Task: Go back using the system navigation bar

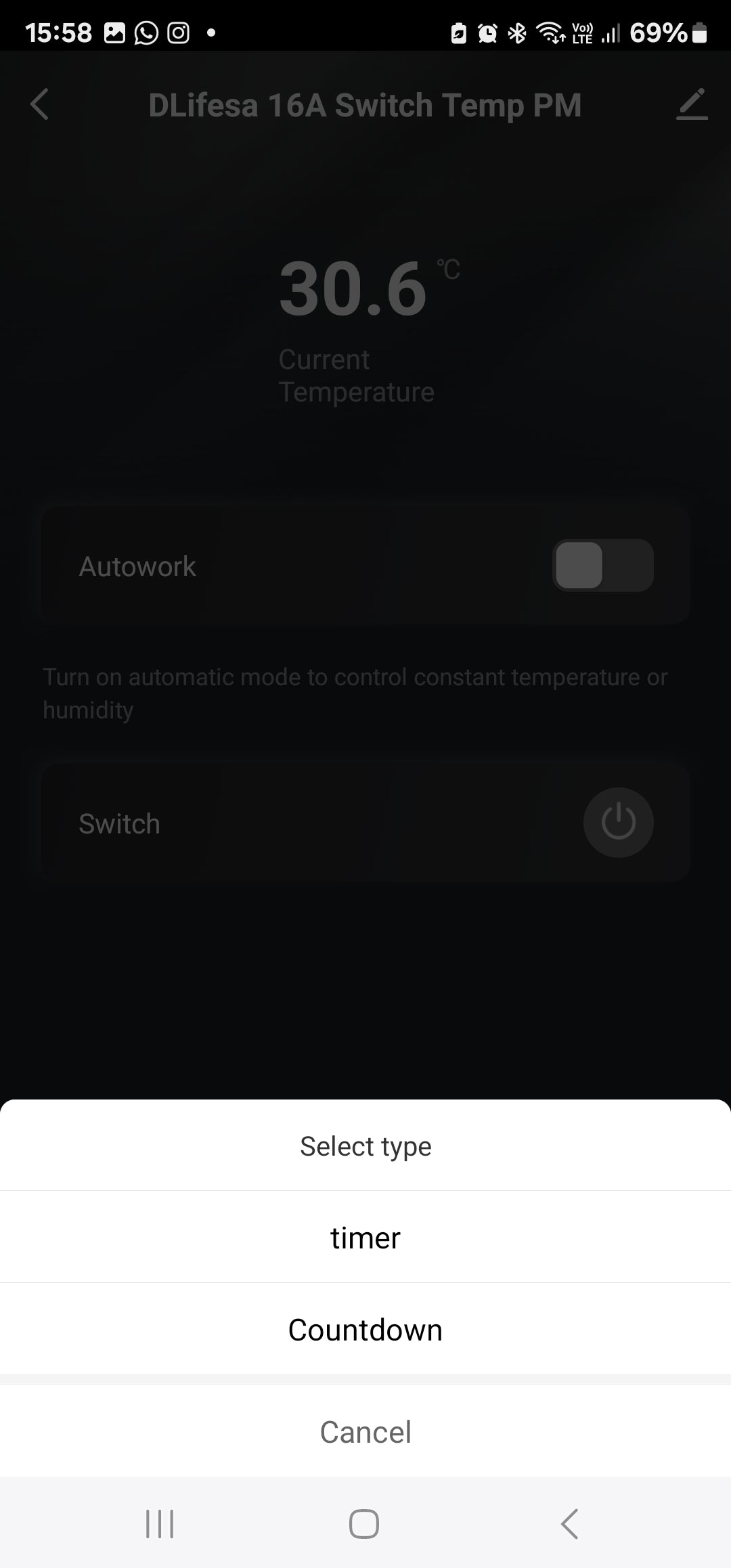Action: (x=569, y=1523)
